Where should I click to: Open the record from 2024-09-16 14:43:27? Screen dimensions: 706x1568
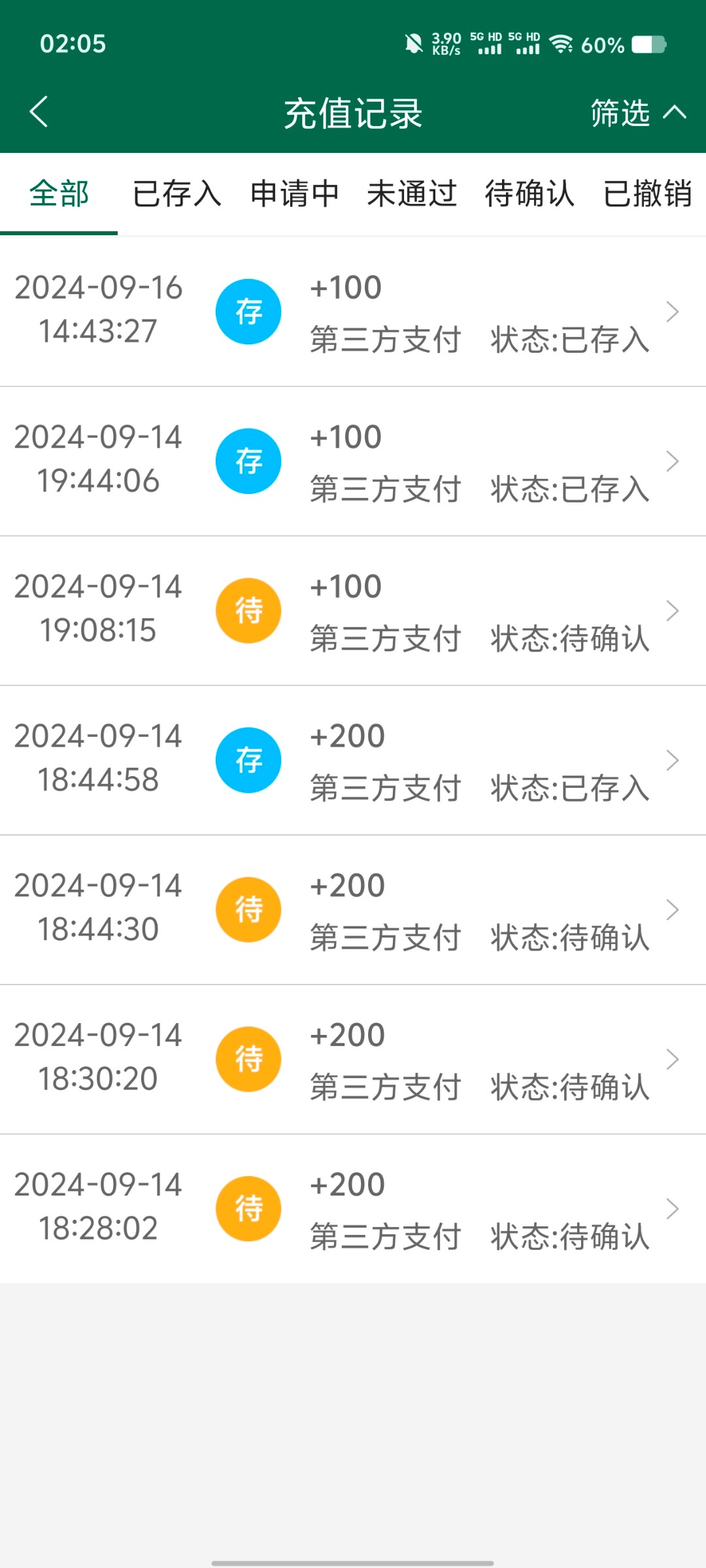pyautogui.click(x=353, y=312)
